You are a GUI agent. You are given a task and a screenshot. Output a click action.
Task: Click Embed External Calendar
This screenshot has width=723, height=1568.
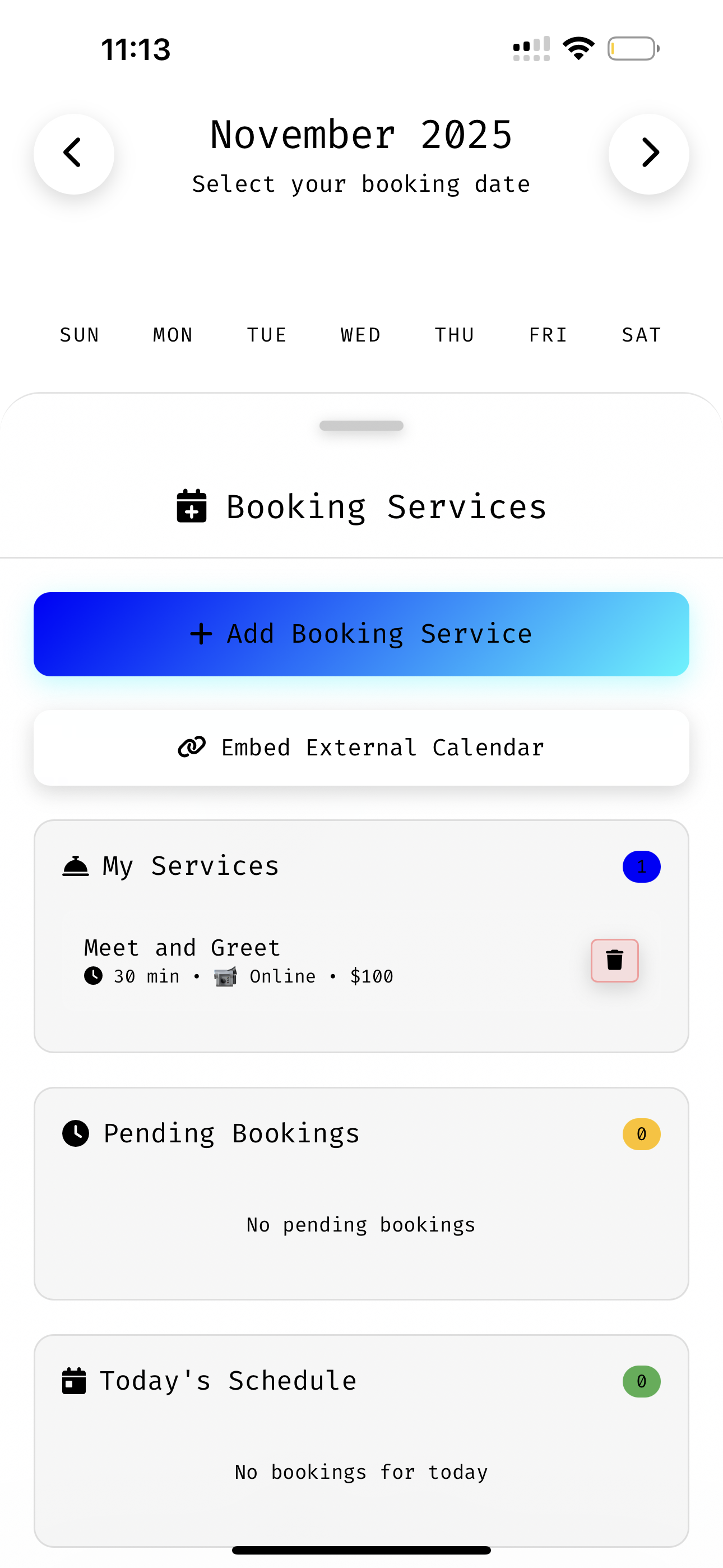[x=361, y=747]
